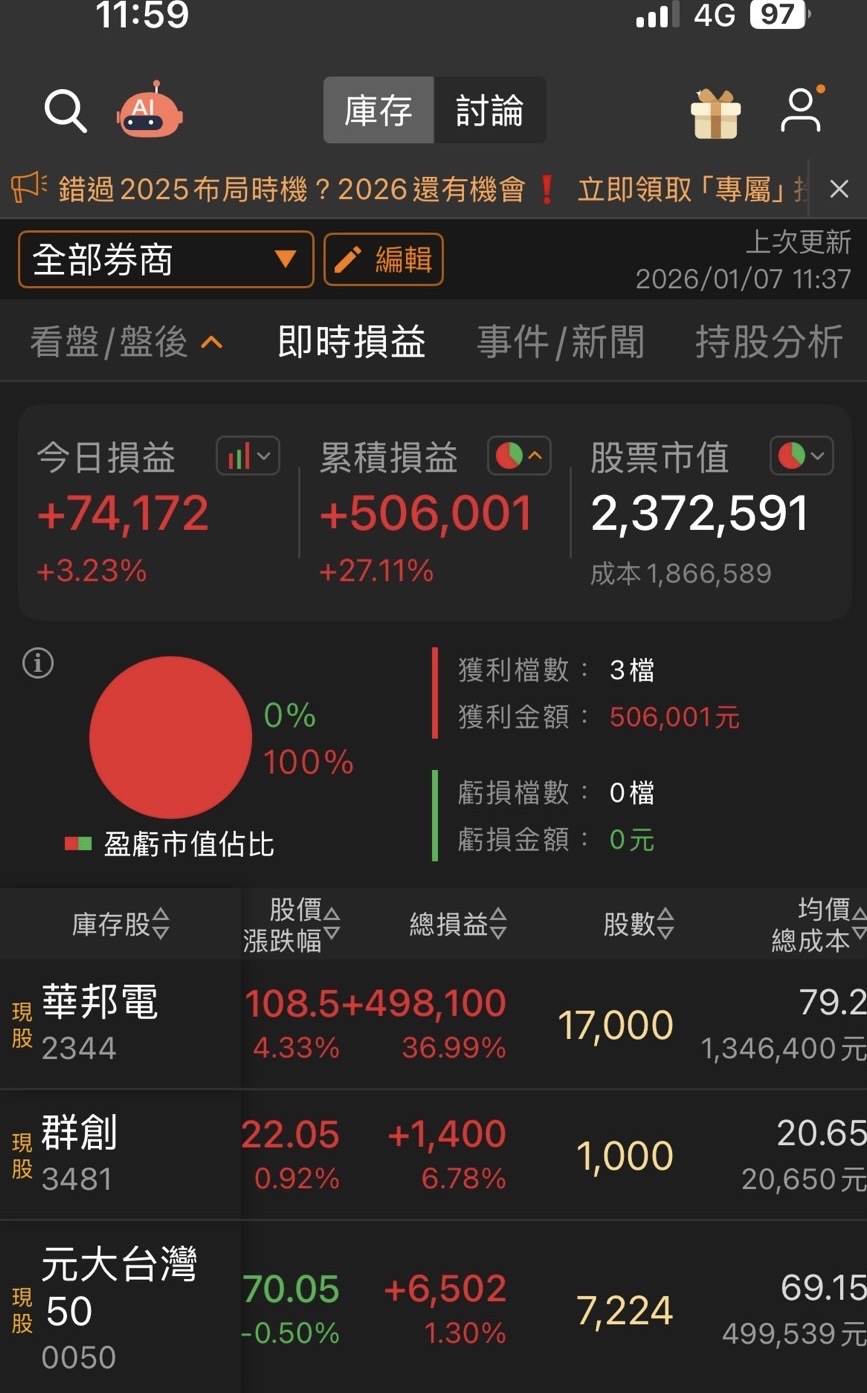The width and height of the screenshot is (867, 1393).
Task: Open the gift box rewards
Action: pyautogui.click(x=716, y=113)
